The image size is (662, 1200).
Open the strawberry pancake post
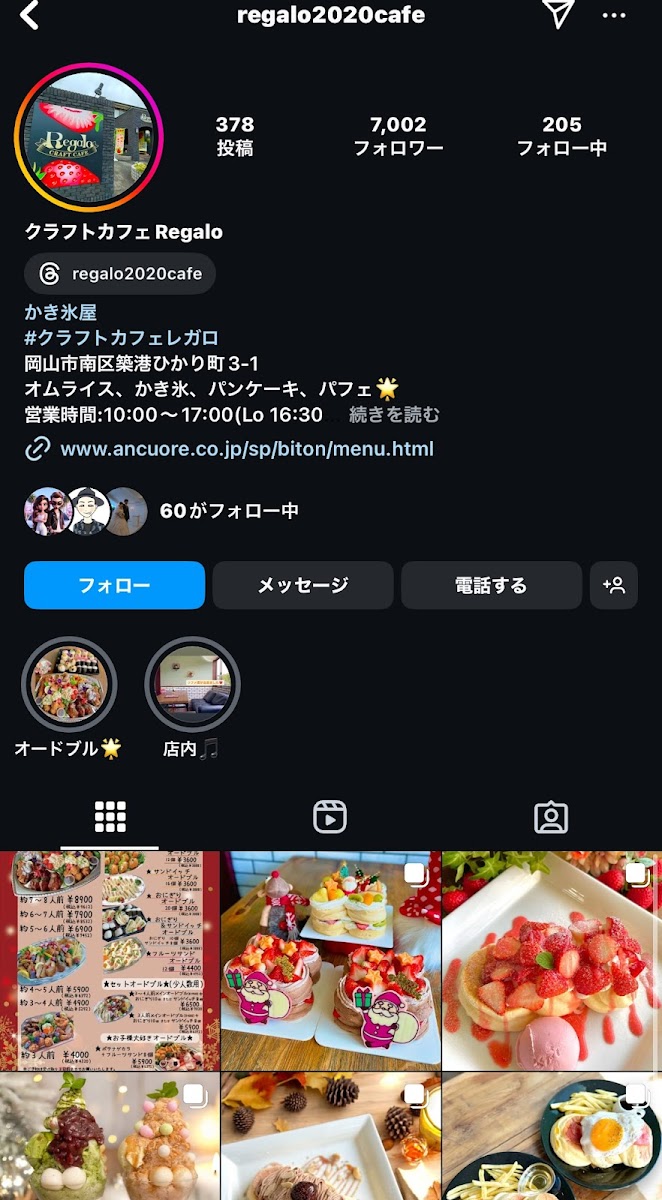(x=551, y=960)
